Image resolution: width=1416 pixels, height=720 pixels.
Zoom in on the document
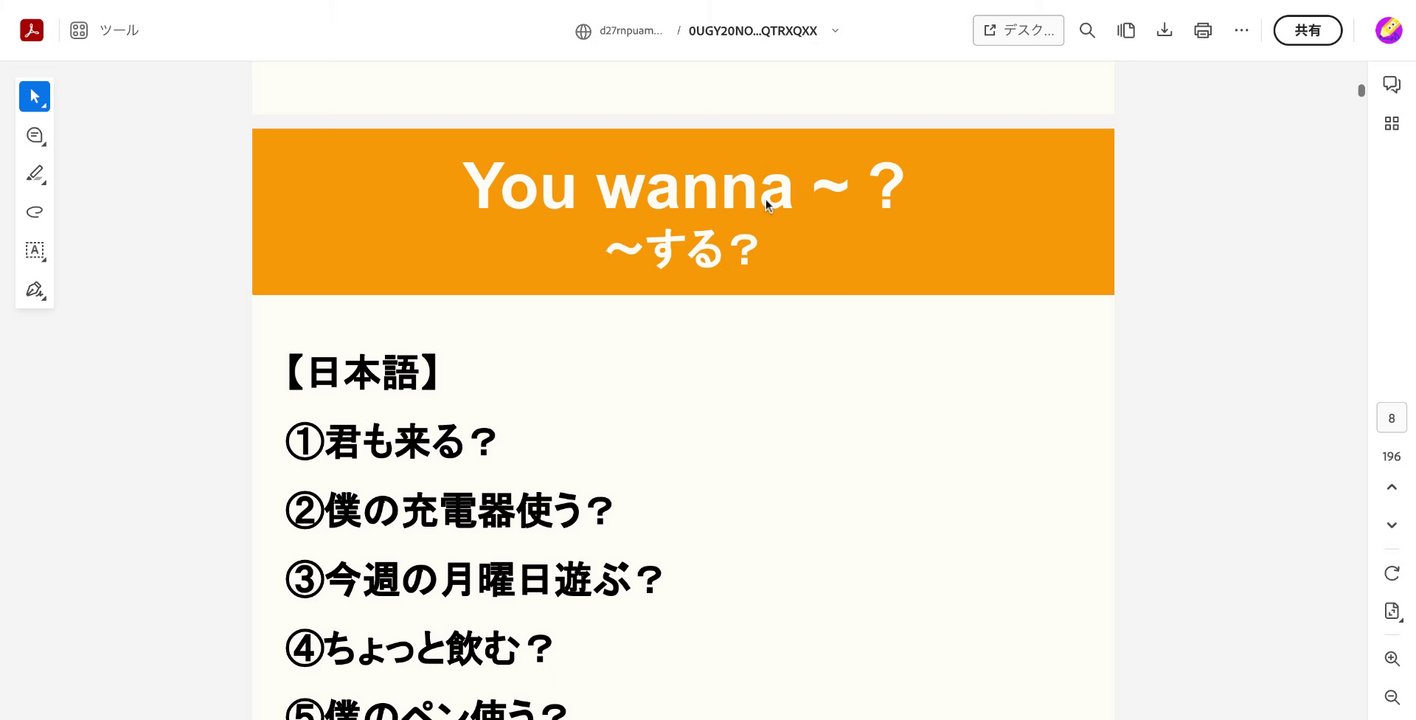[1391, 659]
